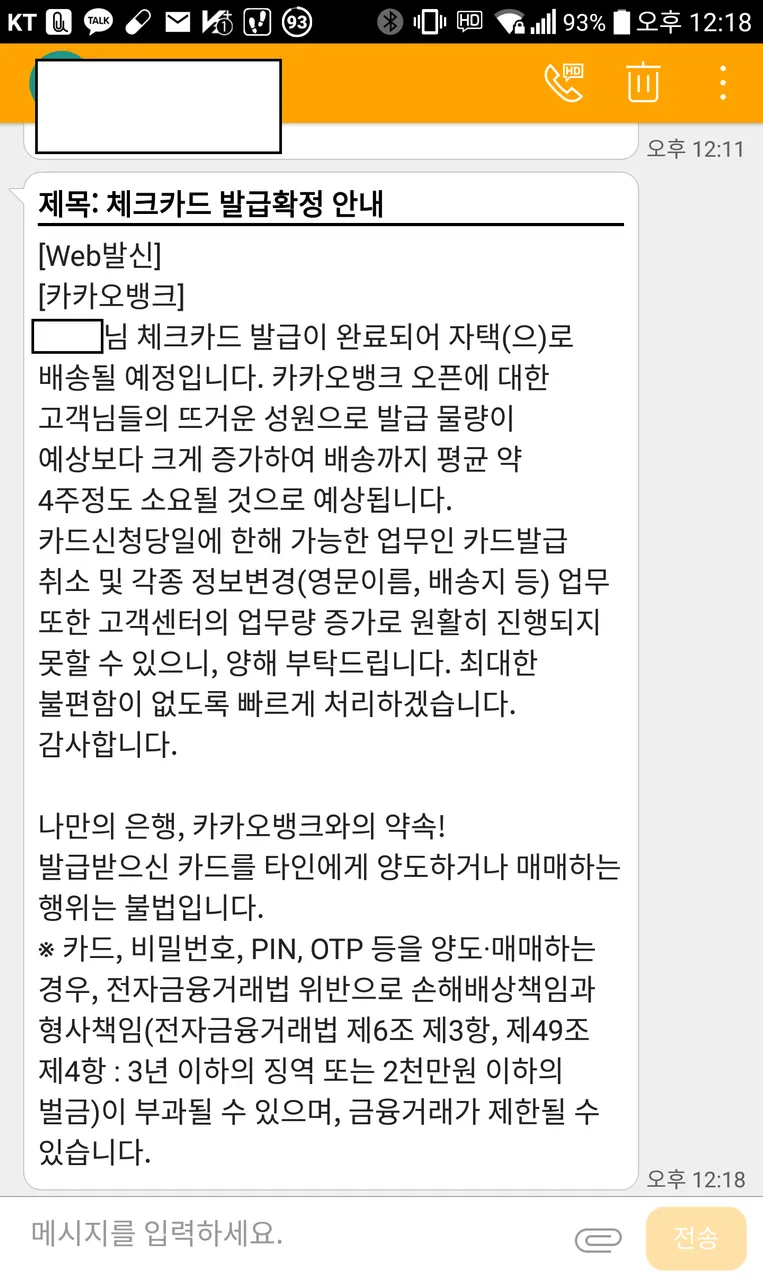Tap the 전송 send button
763x1280 pixels.
click(696, 1238)
